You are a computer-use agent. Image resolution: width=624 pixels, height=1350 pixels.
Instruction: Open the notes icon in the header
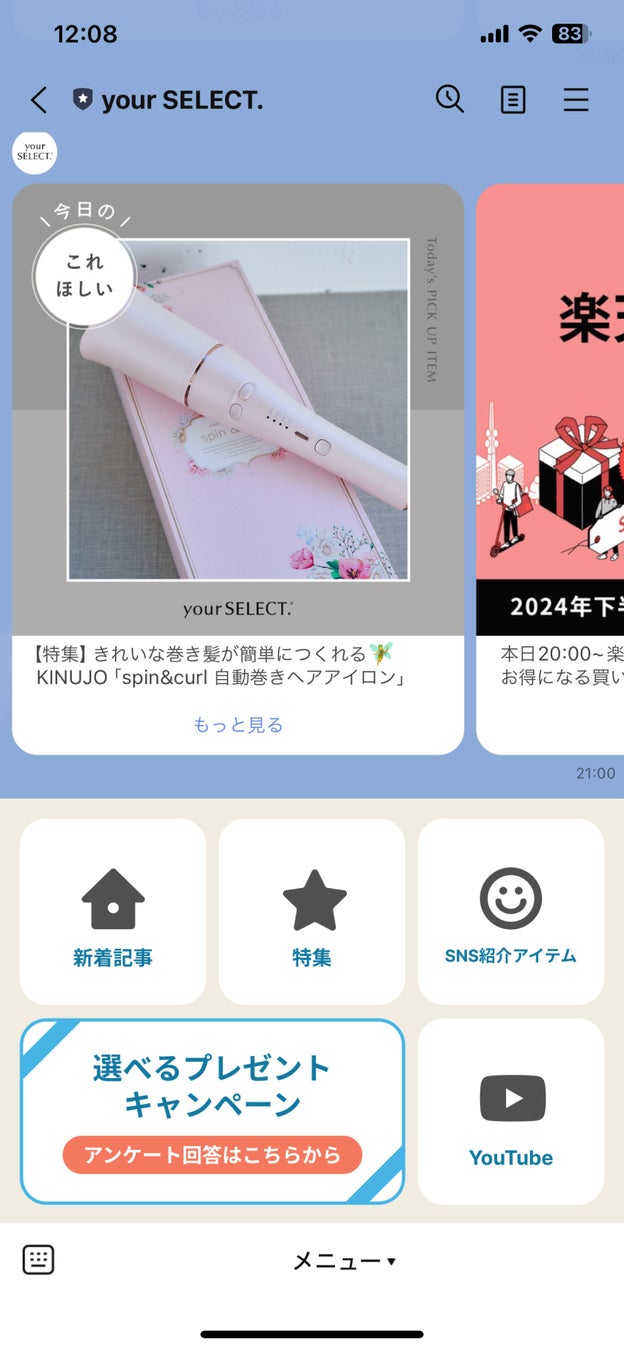513,100
